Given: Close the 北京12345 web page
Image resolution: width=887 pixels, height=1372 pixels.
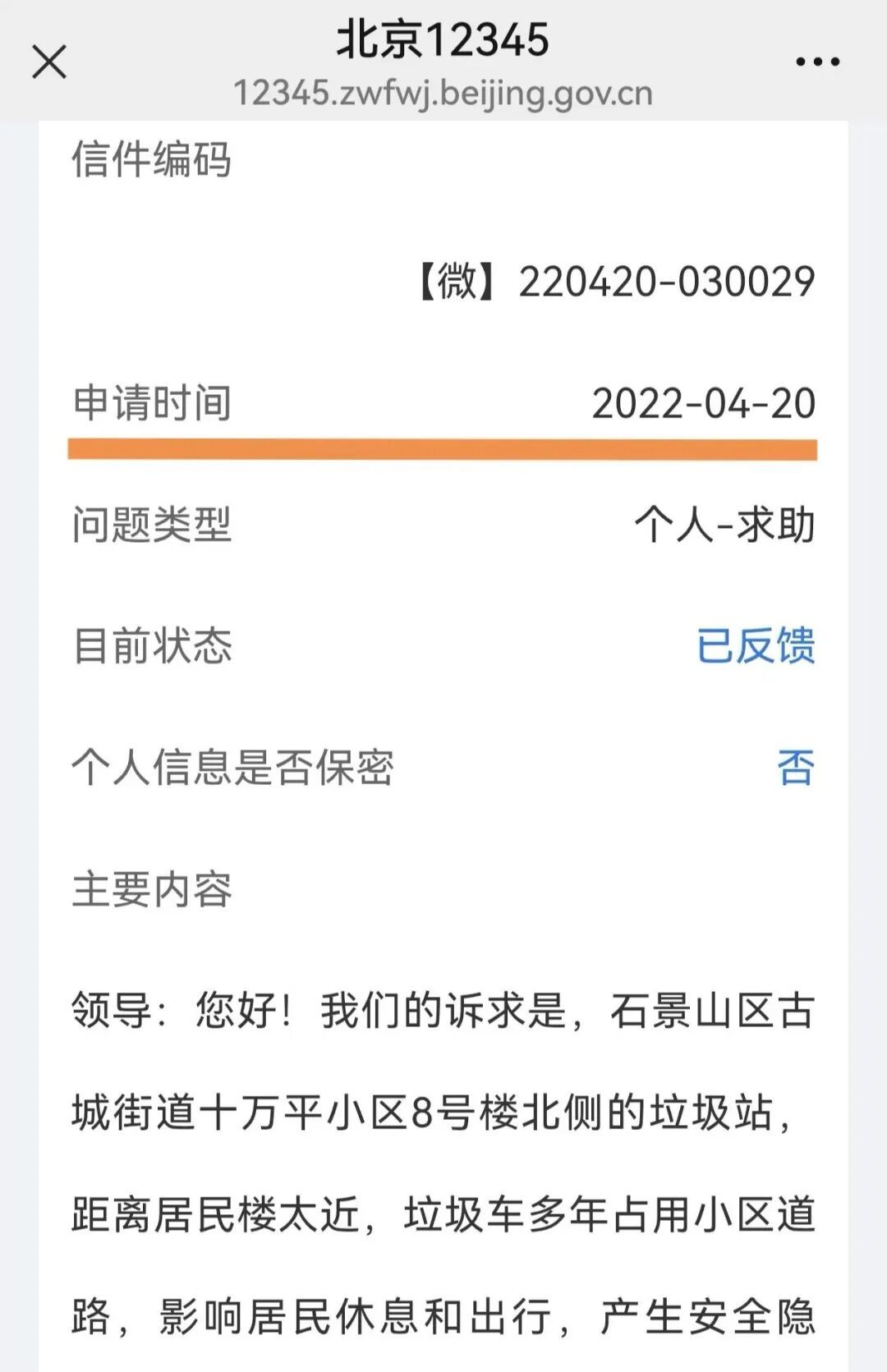Looking at the screenshot, I should (49, 62).
